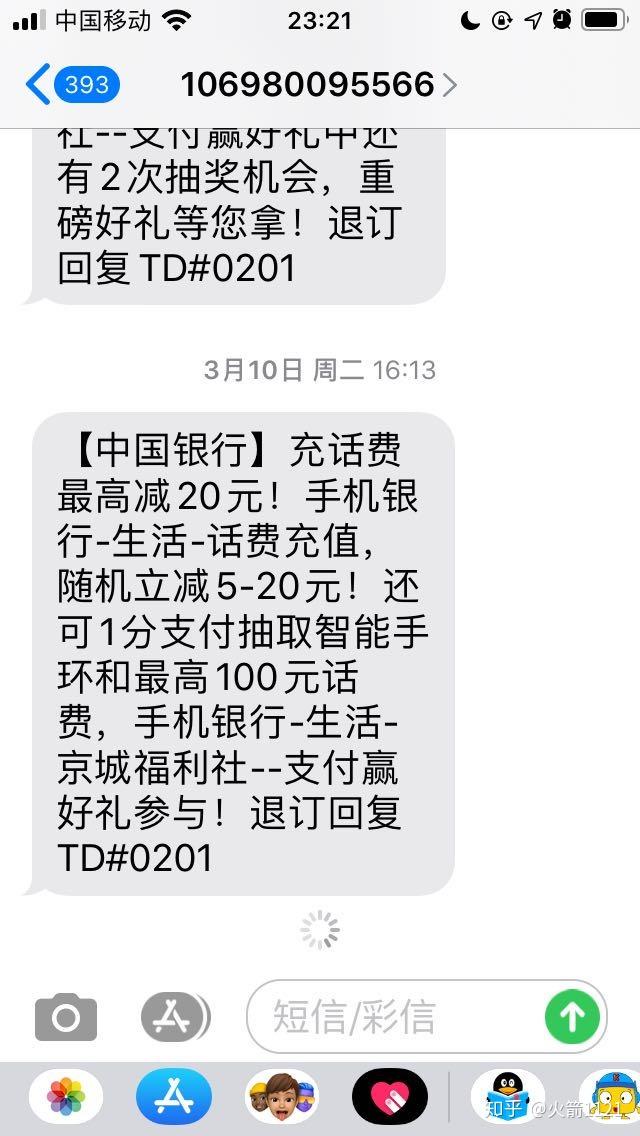The width and height of the screenshot is (640, 1136).
Task: Send the message with the green arrow
Action: coord(572,1018)
